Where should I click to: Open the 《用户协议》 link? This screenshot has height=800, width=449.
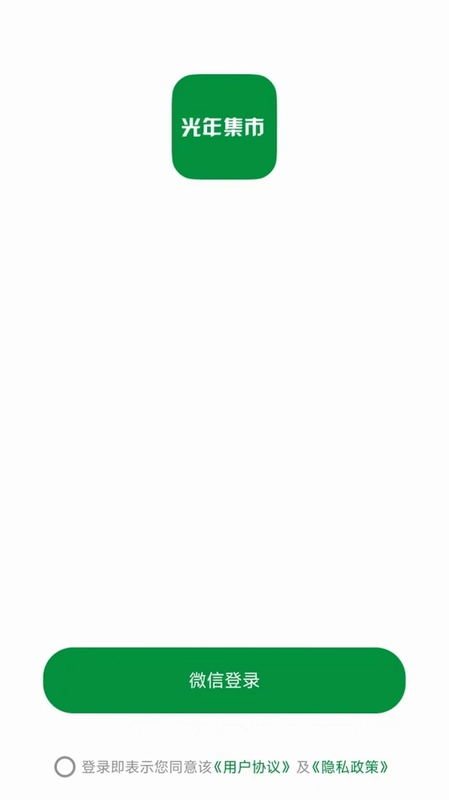click(252, 767)
